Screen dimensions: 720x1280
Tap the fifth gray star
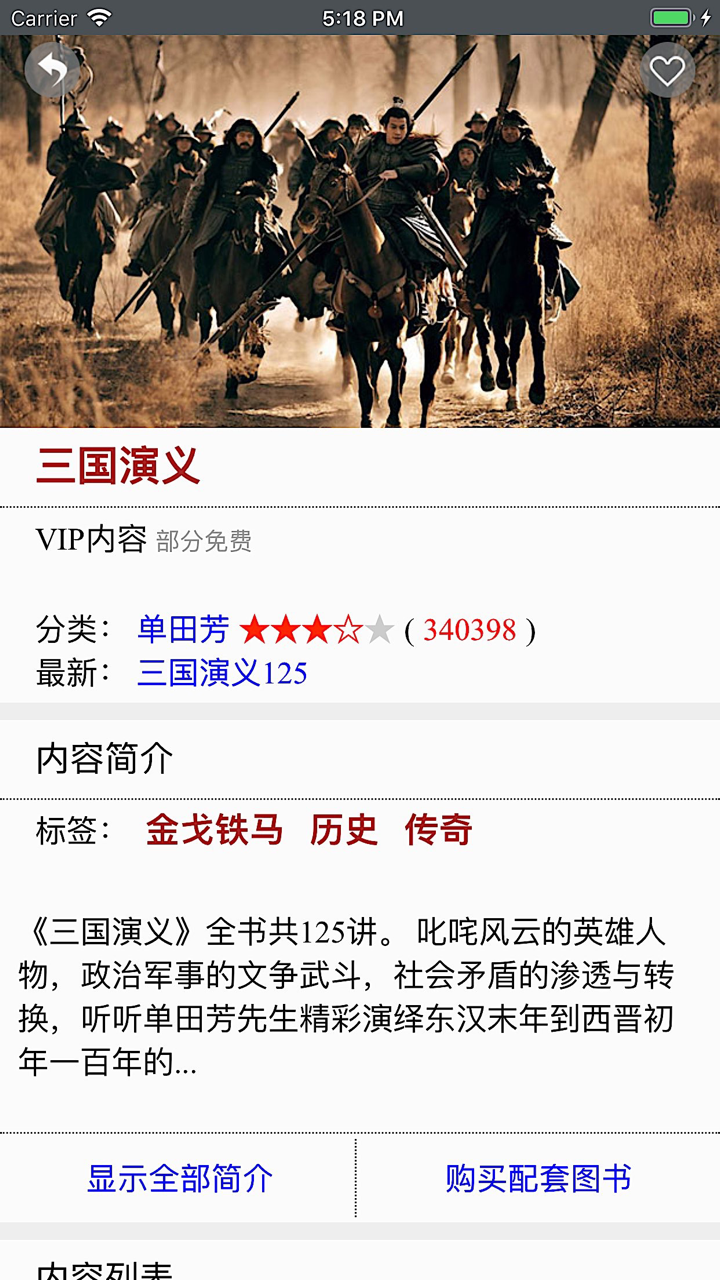click(381, 630)
